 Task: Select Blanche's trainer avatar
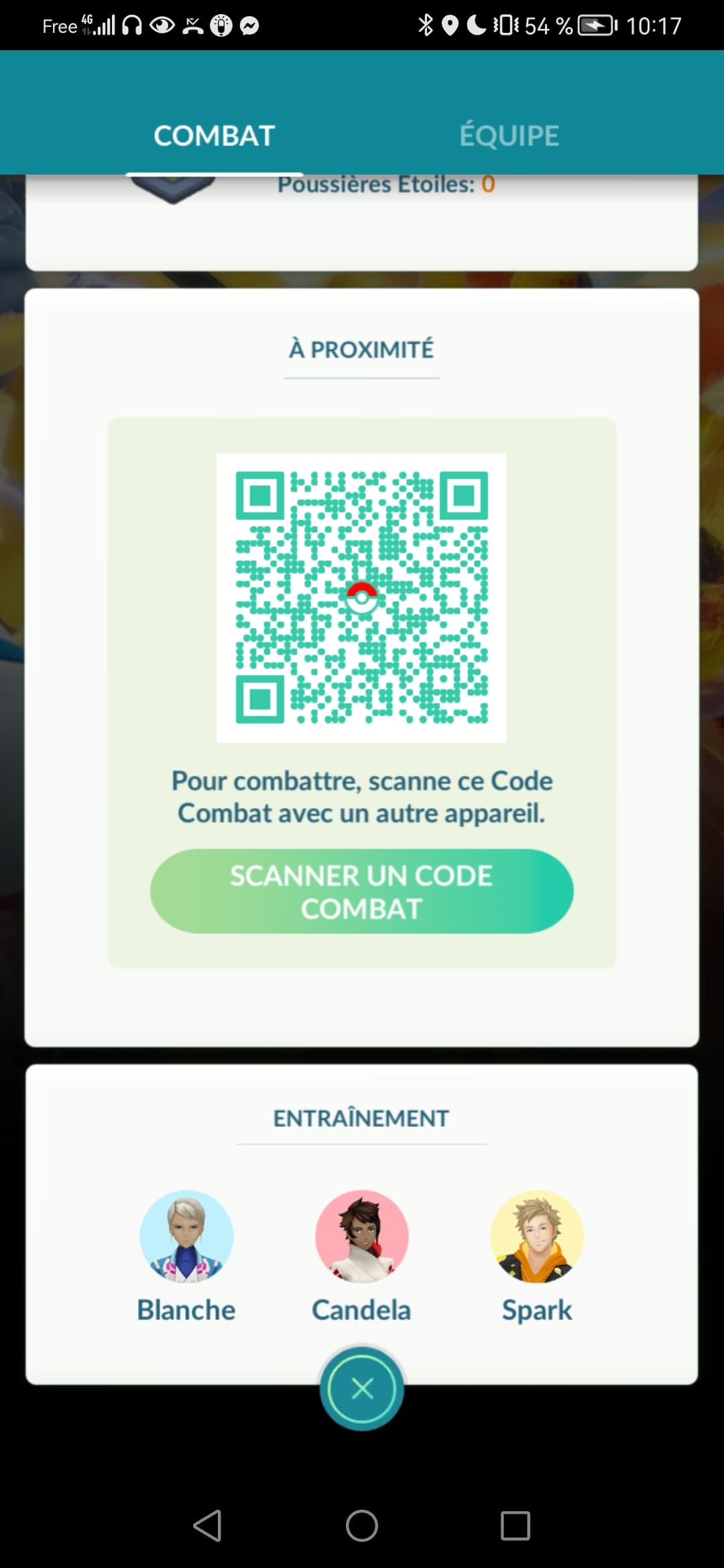(x=186, y=1238)
